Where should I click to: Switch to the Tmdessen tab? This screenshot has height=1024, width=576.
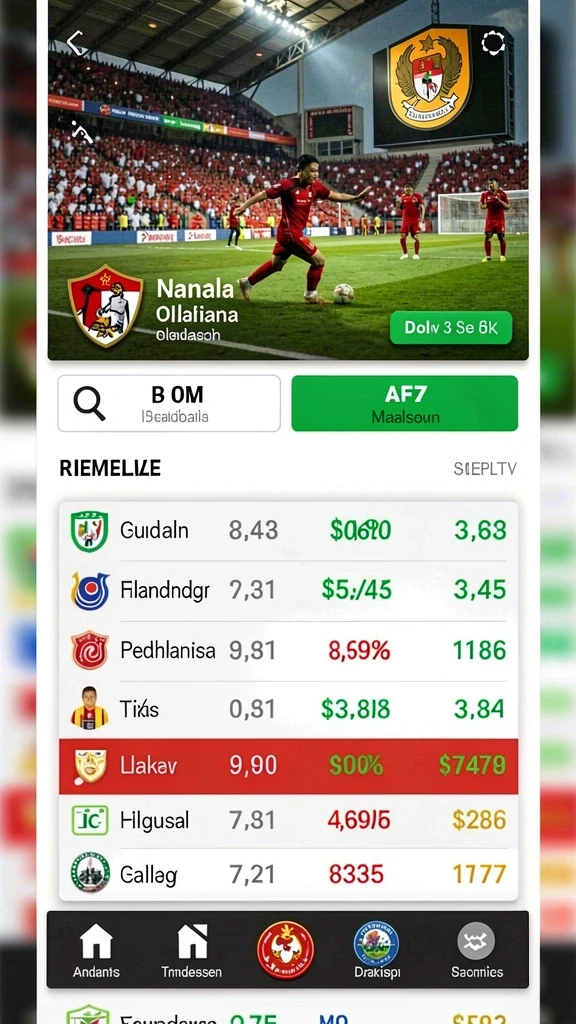tap(191, 950)
